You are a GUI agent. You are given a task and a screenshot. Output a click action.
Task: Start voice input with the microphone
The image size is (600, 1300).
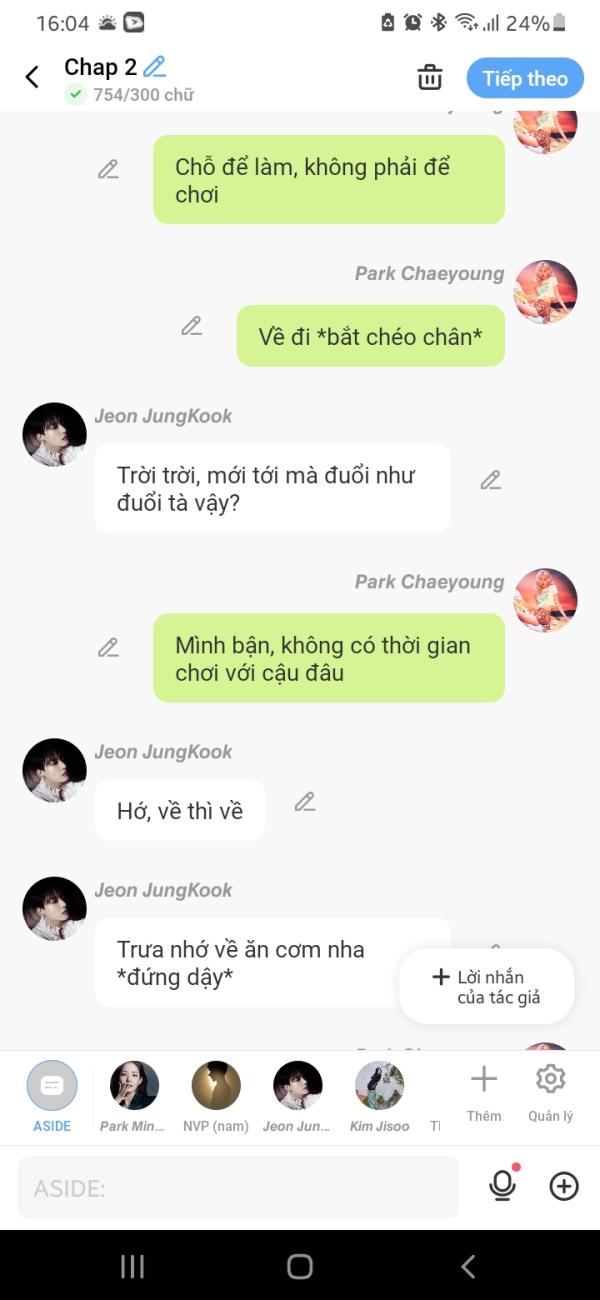502,1186
